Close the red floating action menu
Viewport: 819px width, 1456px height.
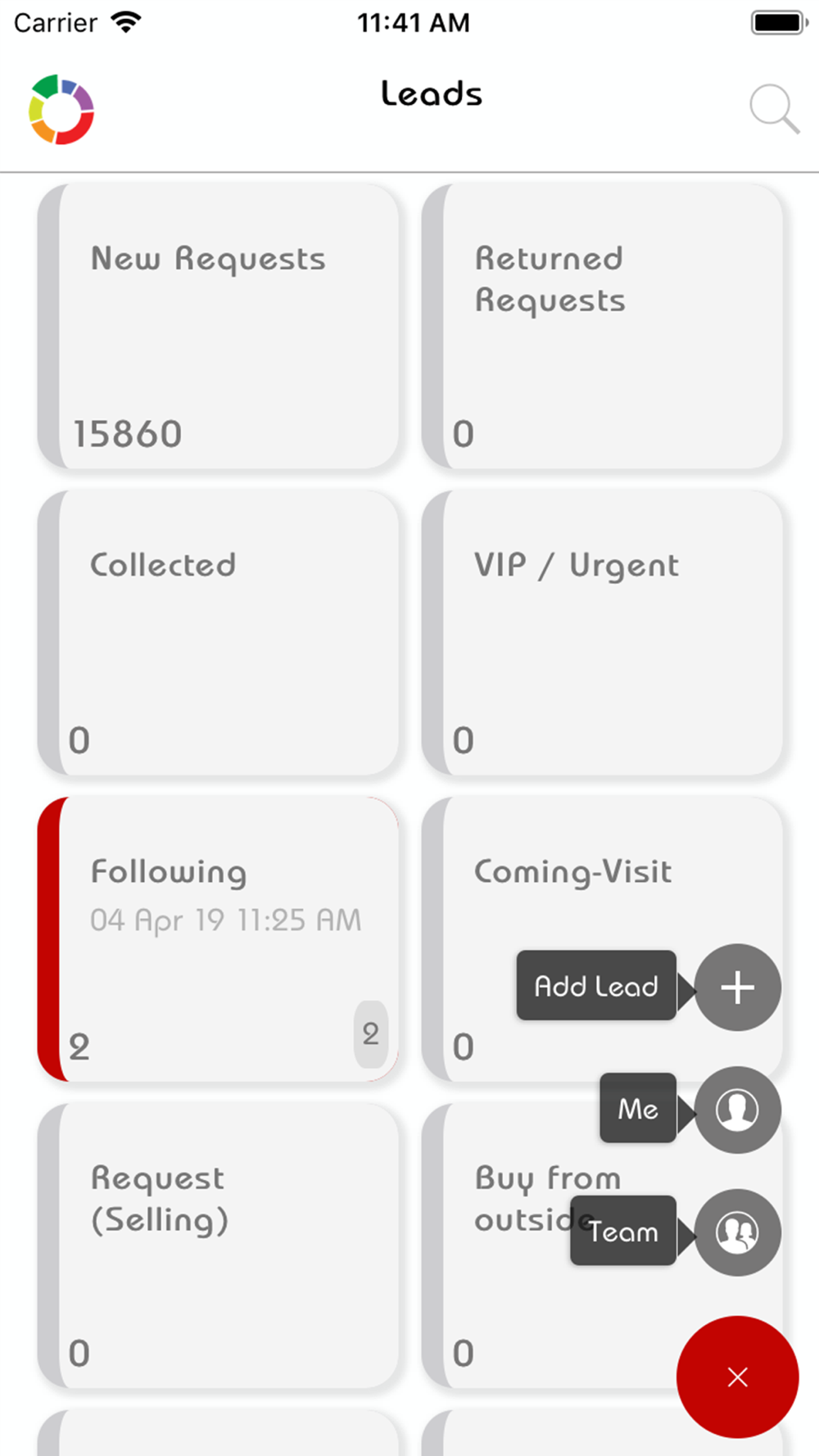pos(737,1377)
